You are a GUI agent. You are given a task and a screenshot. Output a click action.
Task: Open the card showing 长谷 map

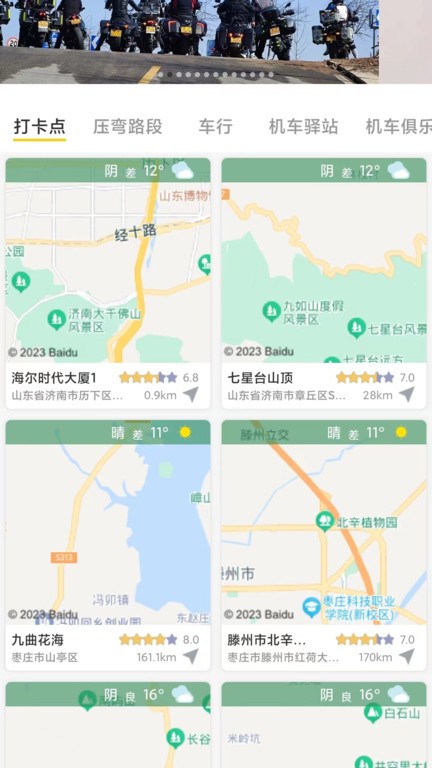(x=108, y=725)
